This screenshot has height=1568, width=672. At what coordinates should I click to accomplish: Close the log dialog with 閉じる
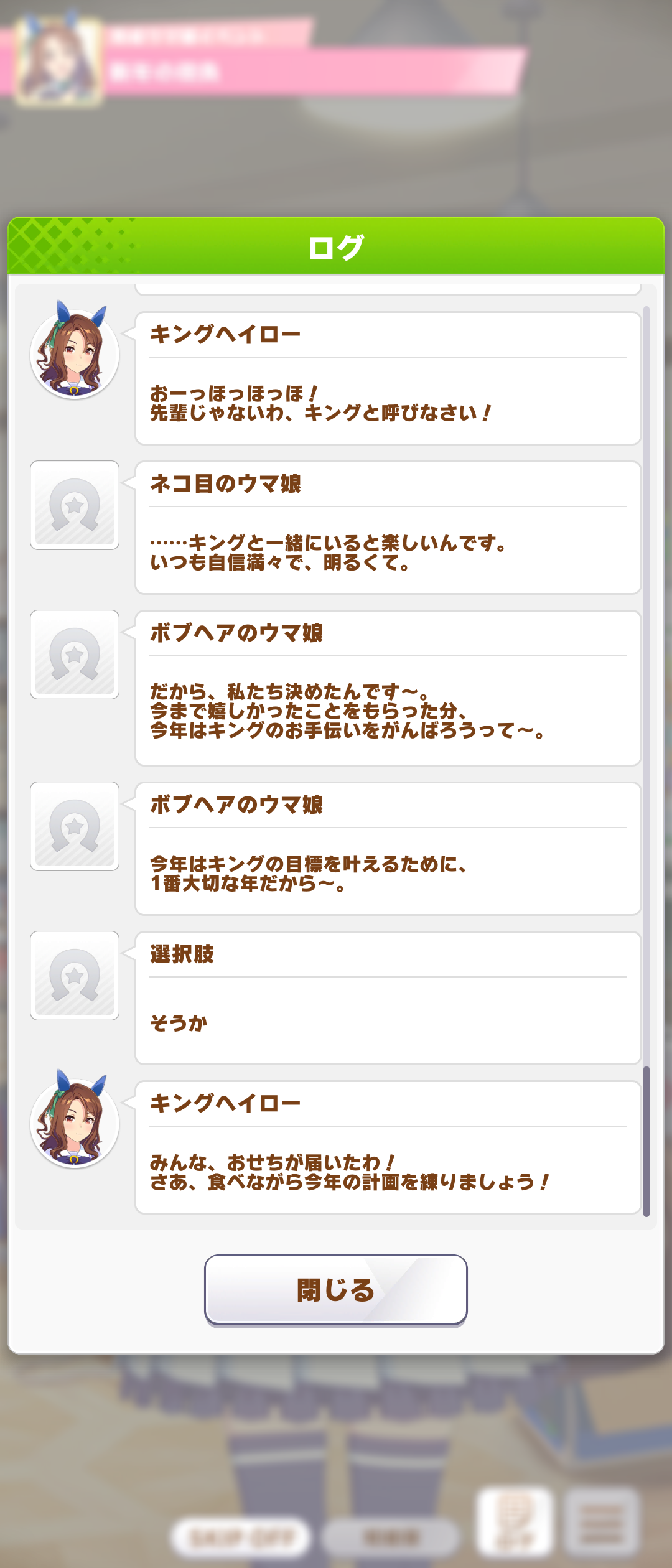[335, 1290]
